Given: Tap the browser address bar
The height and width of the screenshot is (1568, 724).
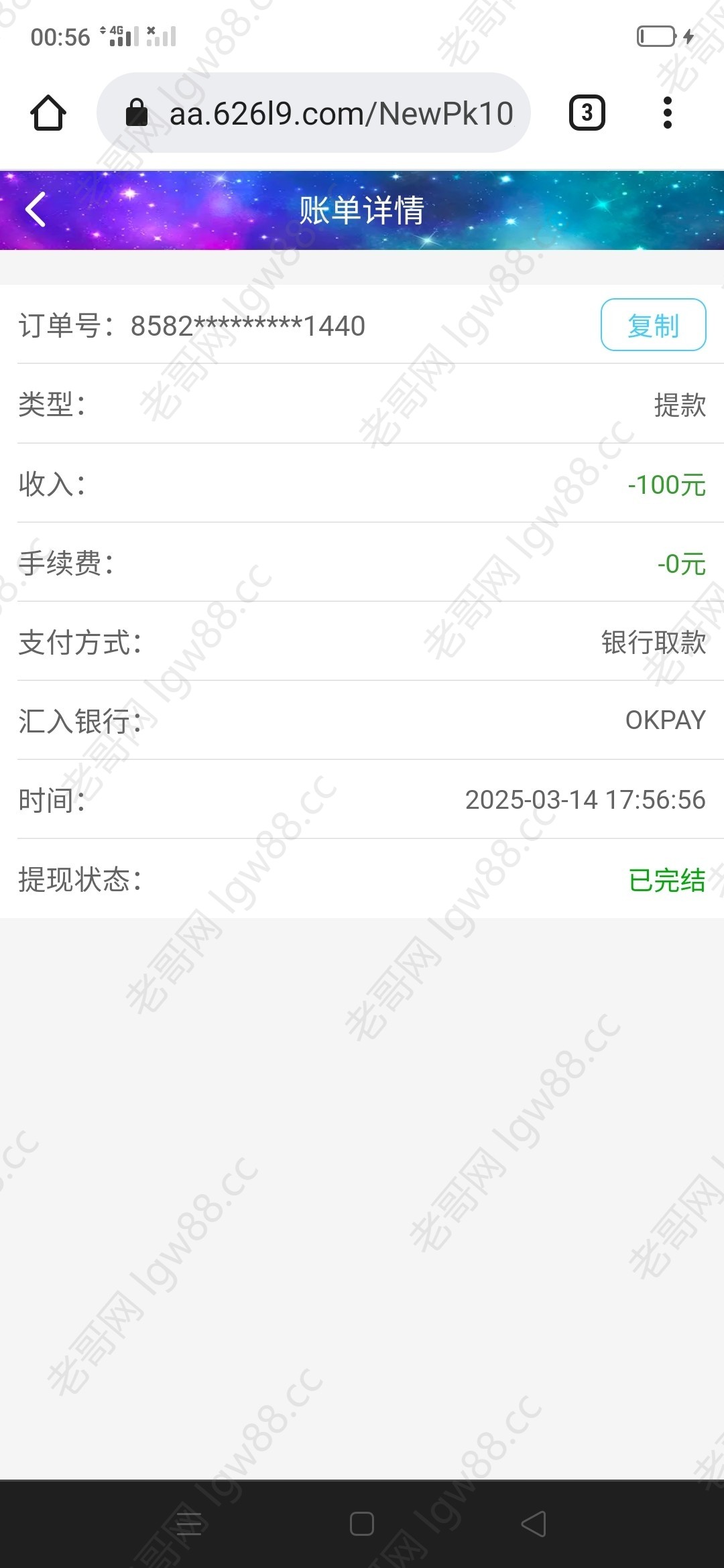Looking at the screenshot, I should click(314, 113).
